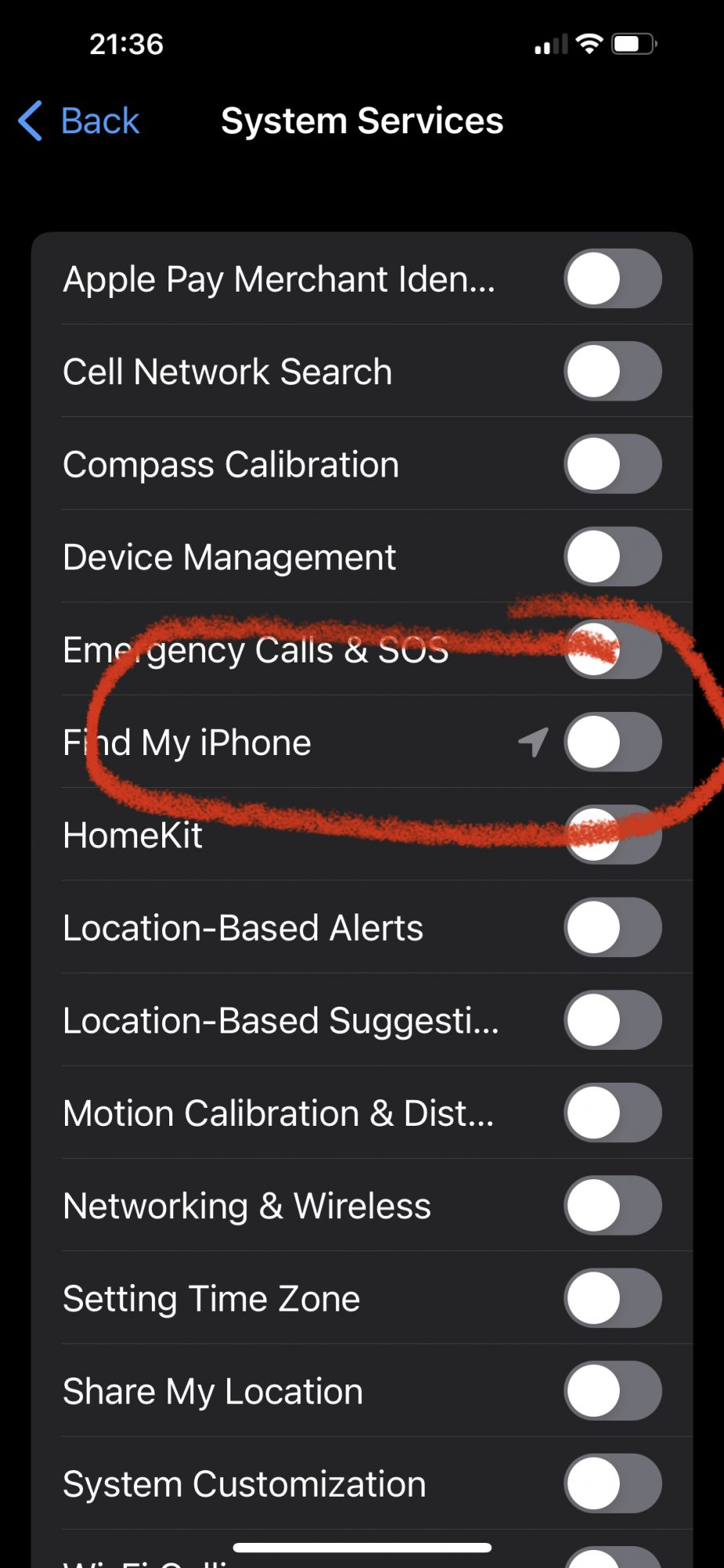Enable Location-Based Suggestions toggle
The width and height of the screenshot is (724, 1568).
click(x=612, y=1020)
